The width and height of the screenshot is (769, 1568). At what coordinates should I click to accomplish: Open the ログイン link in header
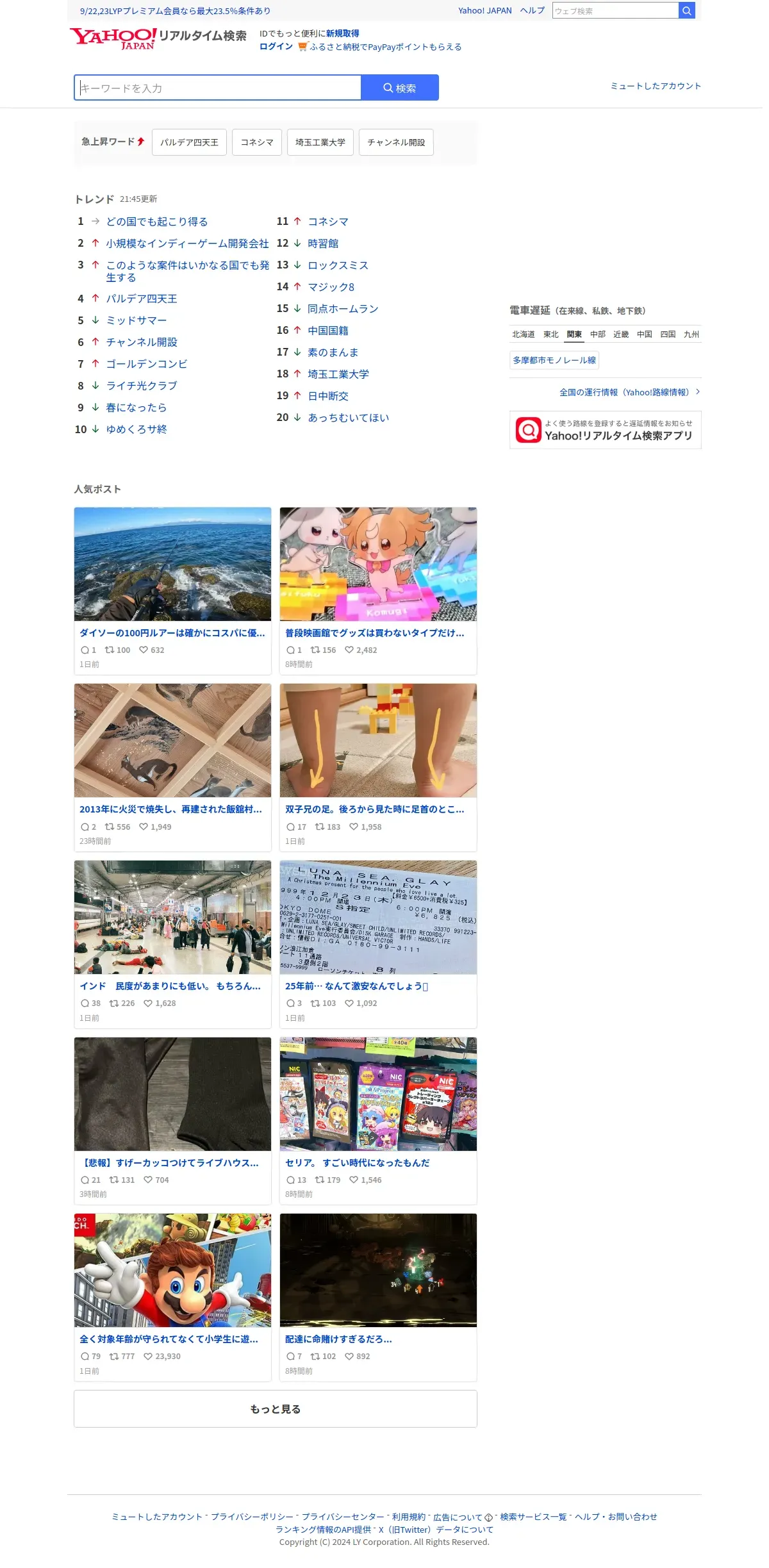276,47
